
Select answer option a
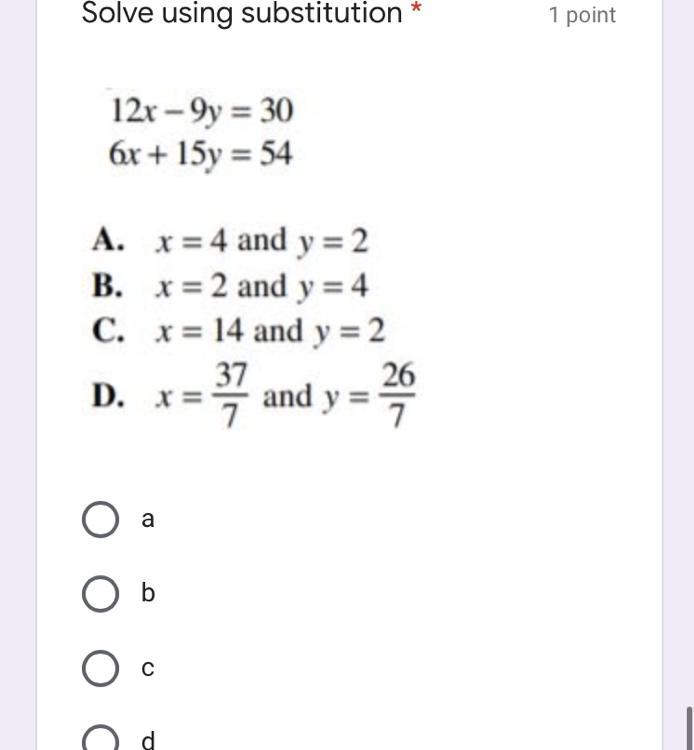click(100, 520)
